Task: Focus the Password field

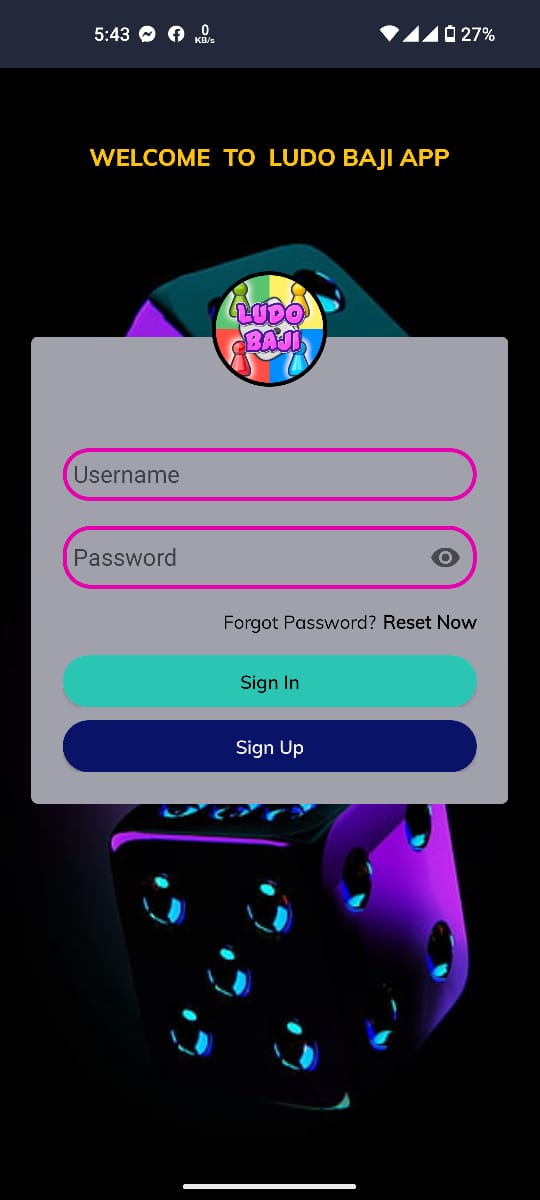Action: [270, 558]
